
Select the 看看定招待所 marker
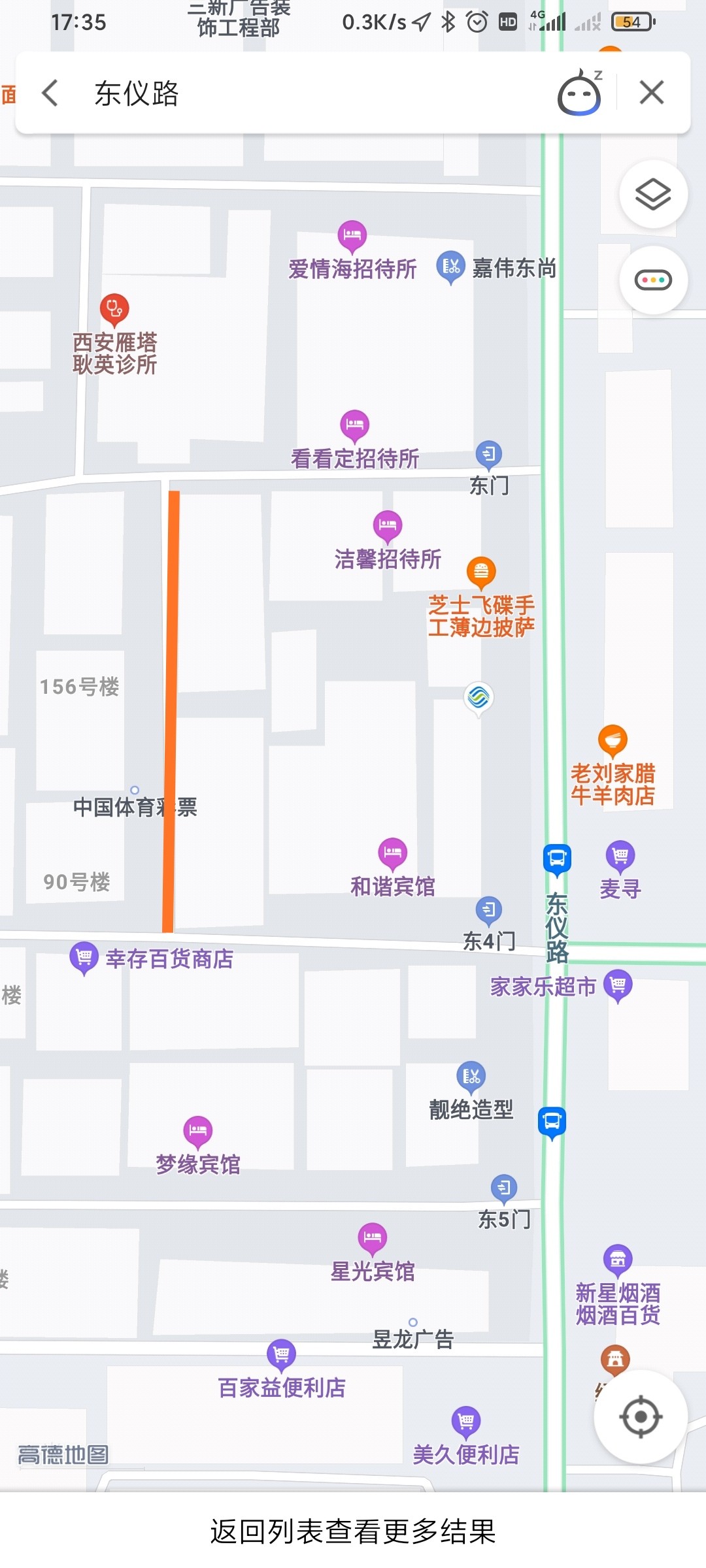(355, 426)
